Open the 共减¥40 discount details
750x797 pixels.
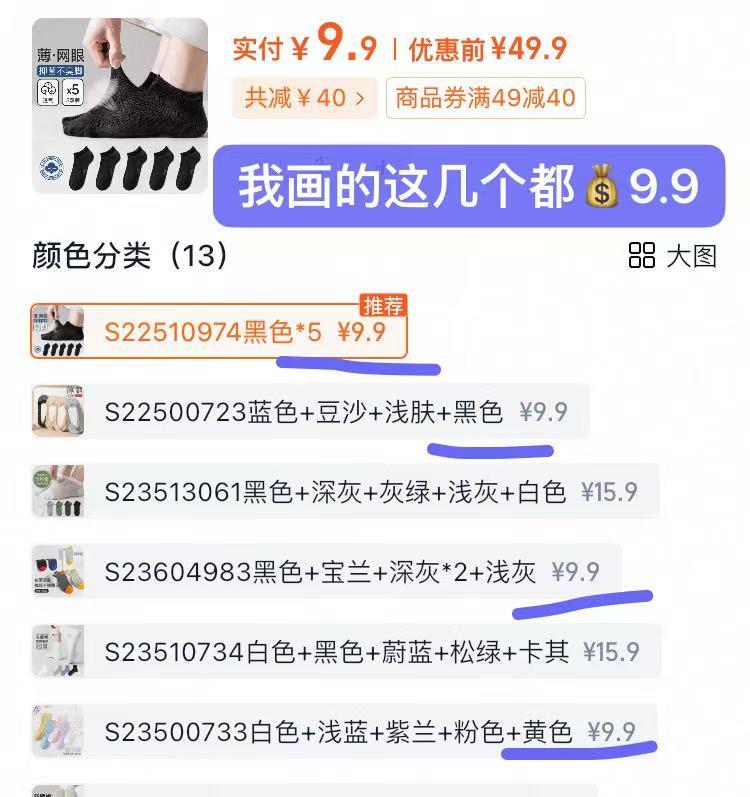coord(305,98)
